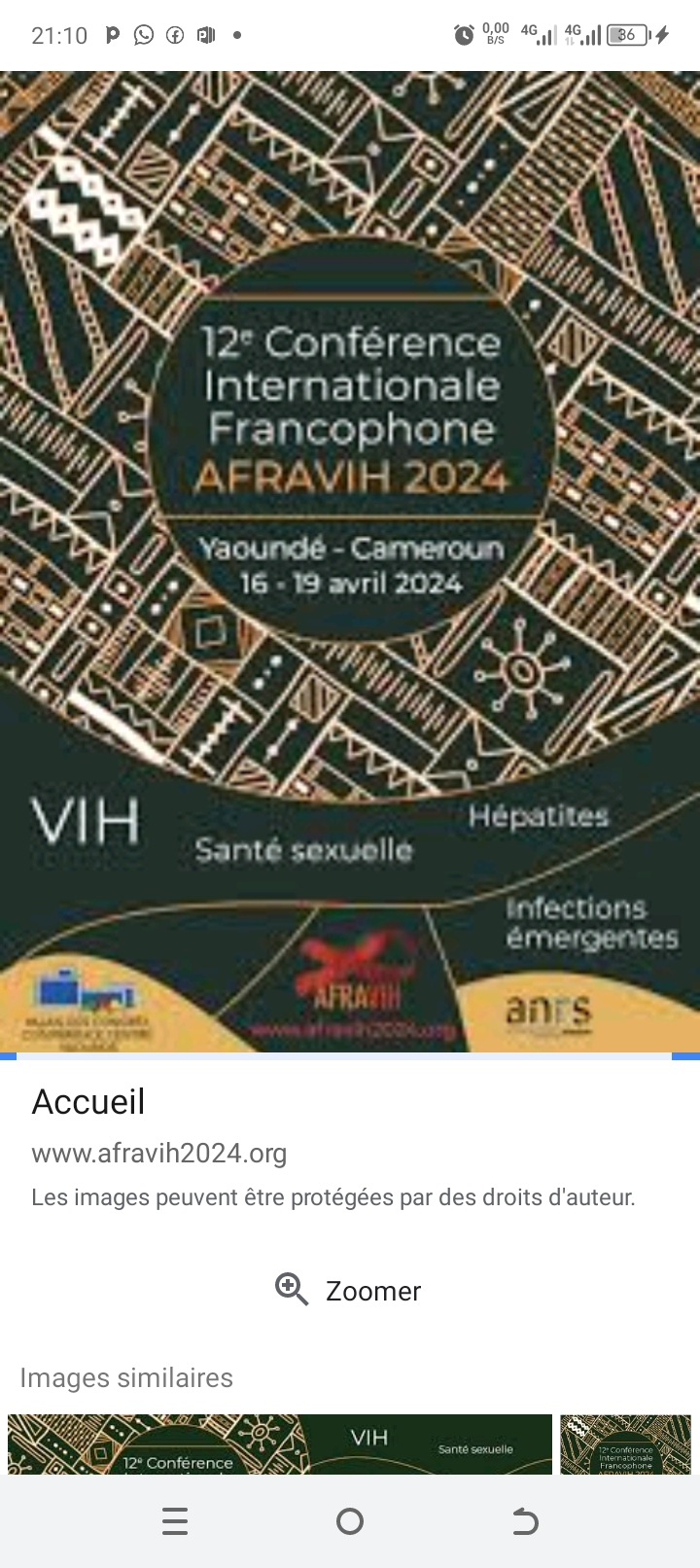Go back using the system back button
This screenshot has height=1568, width=700.
pyautogui.click(x=525, y=1521)
